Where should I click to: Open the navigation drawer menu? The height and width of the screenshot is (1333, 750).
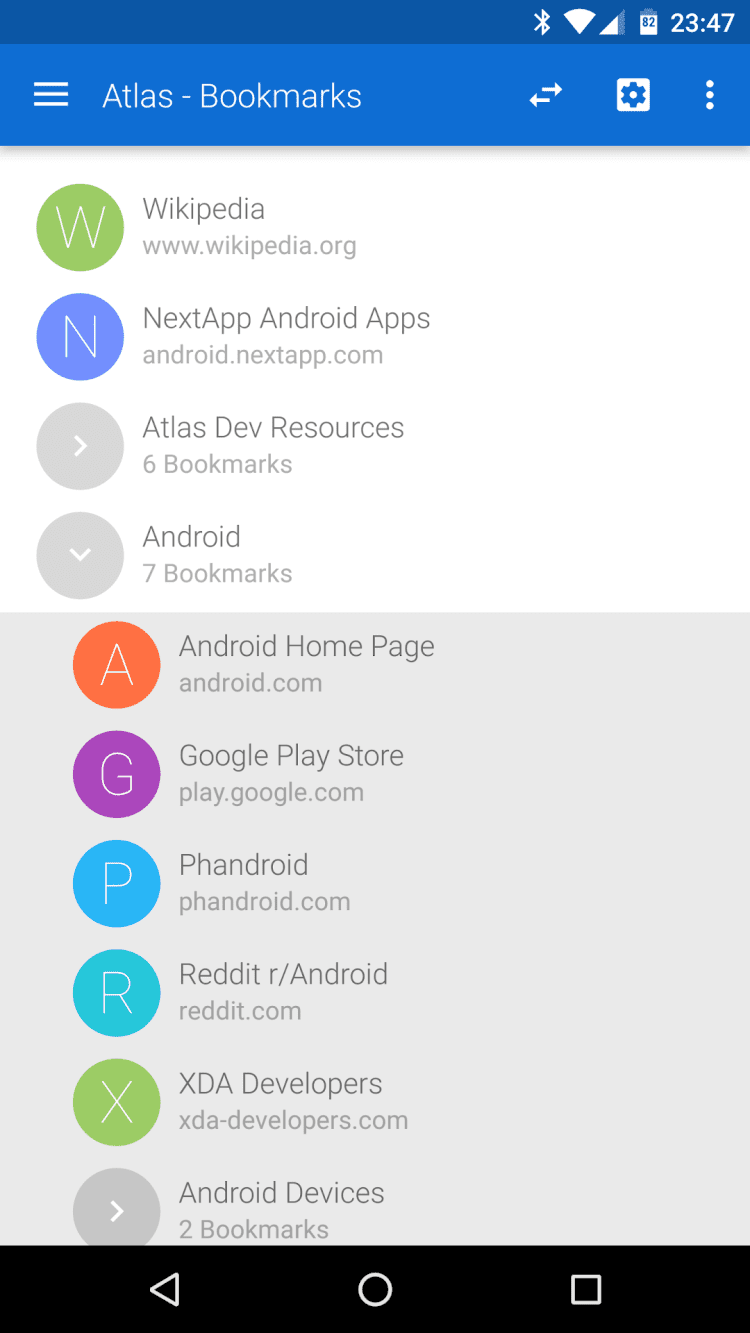point(51,96)
